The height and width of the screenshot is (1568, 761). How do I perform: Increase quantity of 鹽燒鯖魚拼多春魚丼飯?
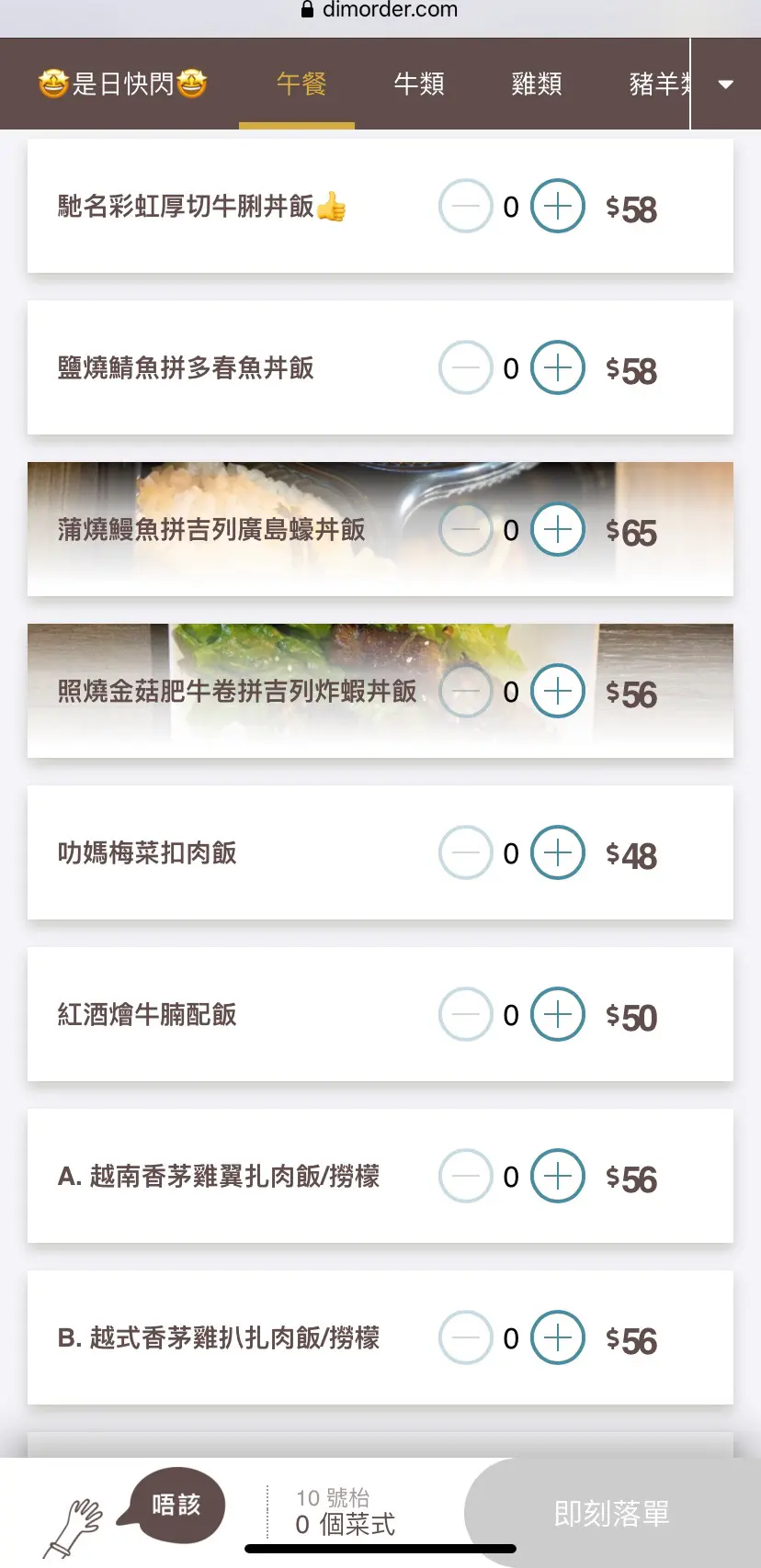558,368
